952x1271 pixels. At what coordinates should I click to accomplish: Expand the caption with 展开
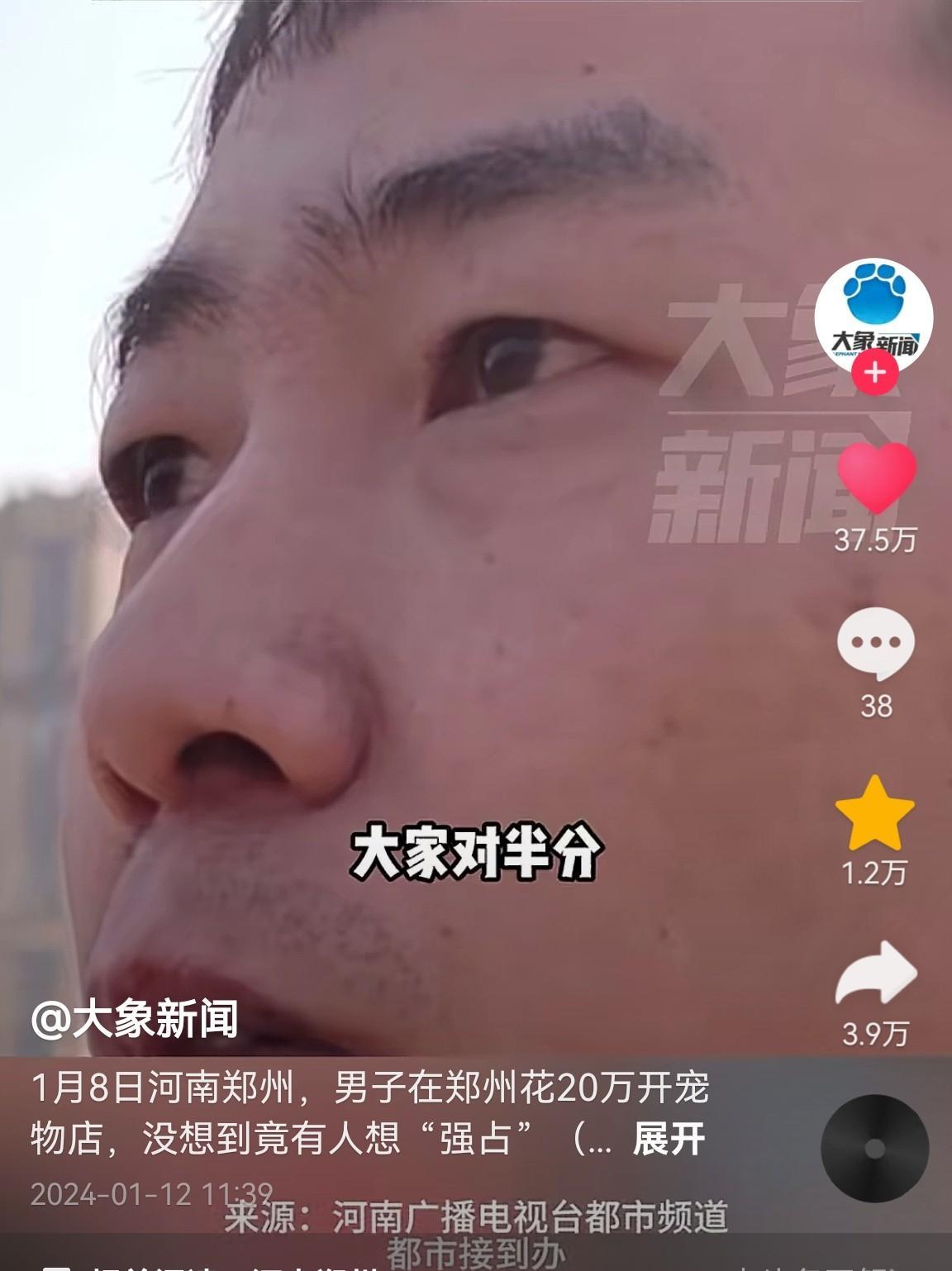coord(669,1140)
